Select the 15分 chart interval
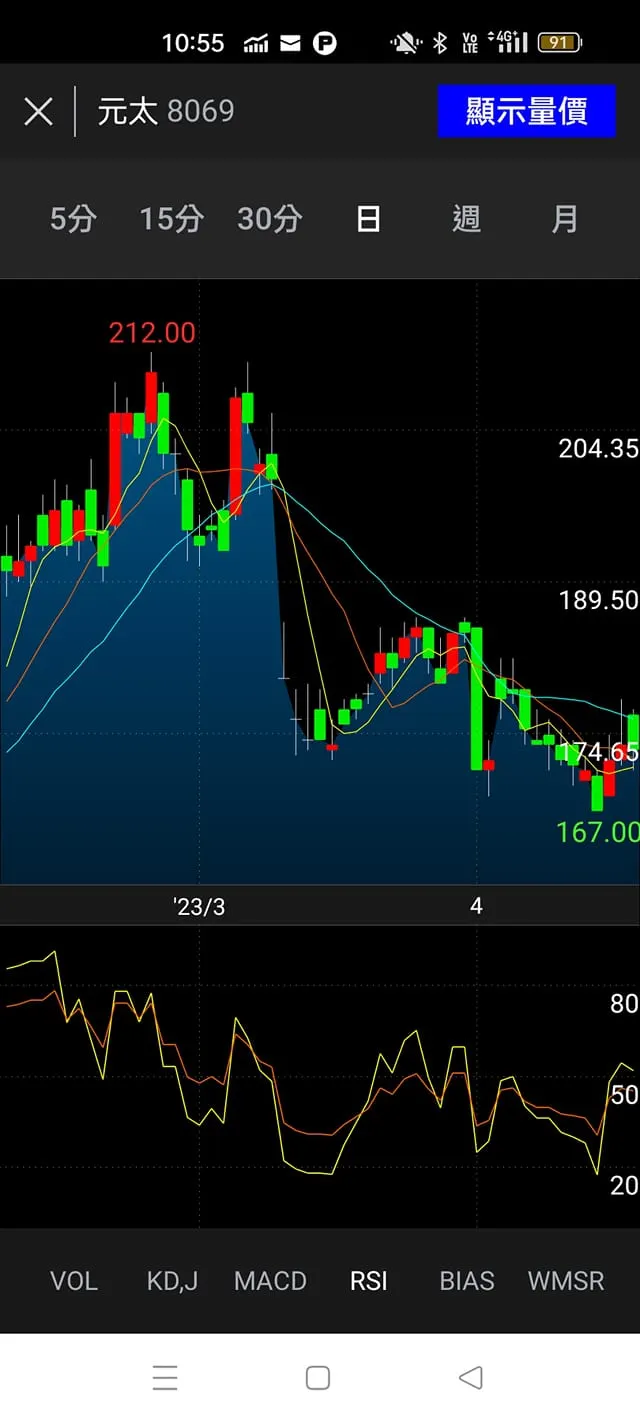Screen dimensions: 640x1422 tap(171, 219)
